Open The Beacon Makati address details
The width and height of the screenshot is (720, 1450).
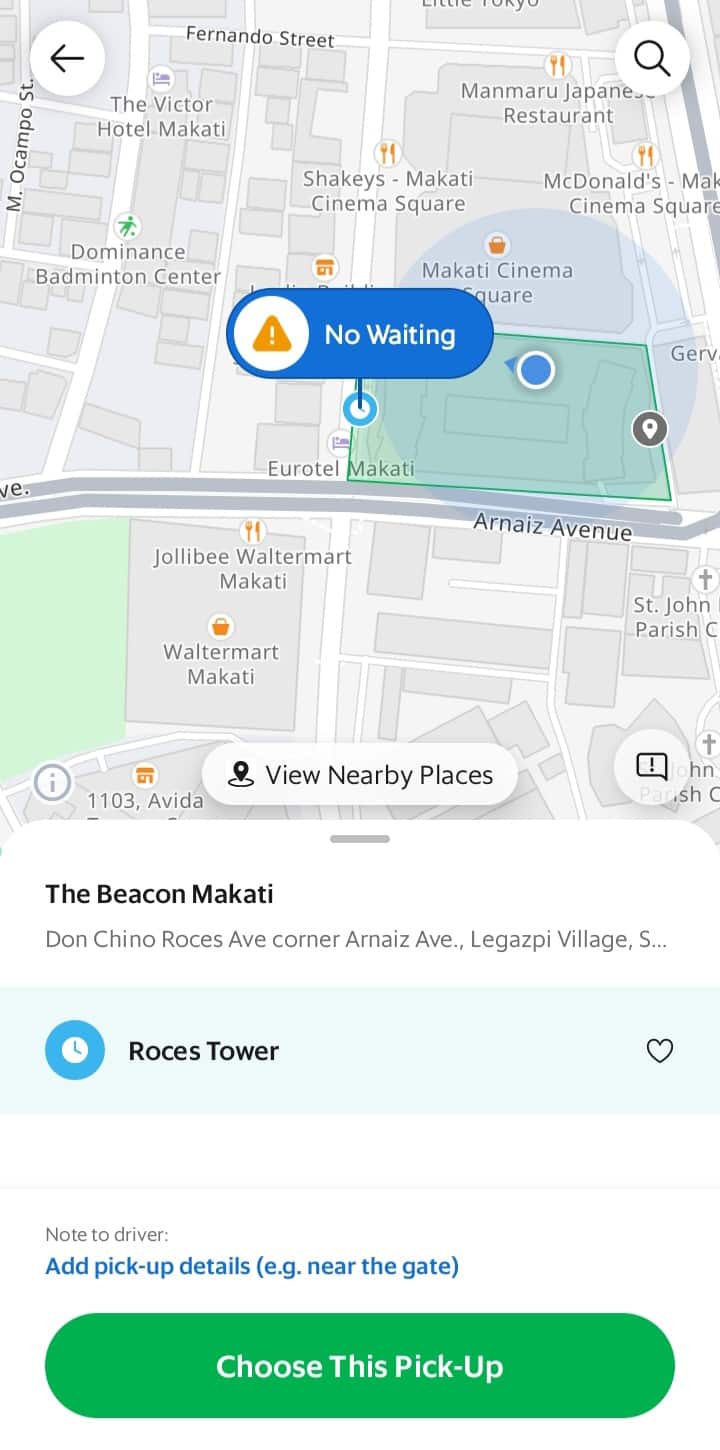[x=355, y=916]
